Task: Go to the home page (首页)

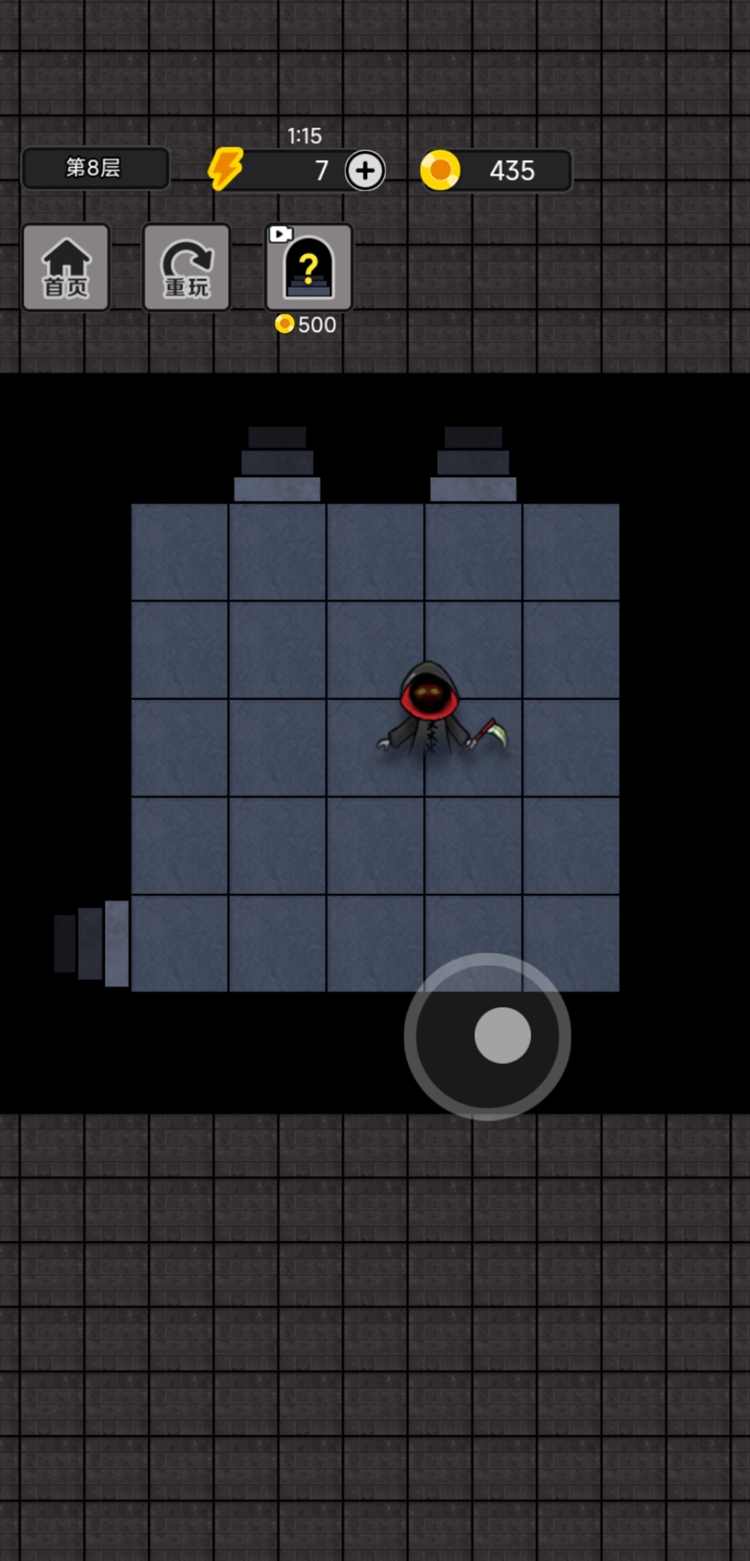Action: coord(66,267)
